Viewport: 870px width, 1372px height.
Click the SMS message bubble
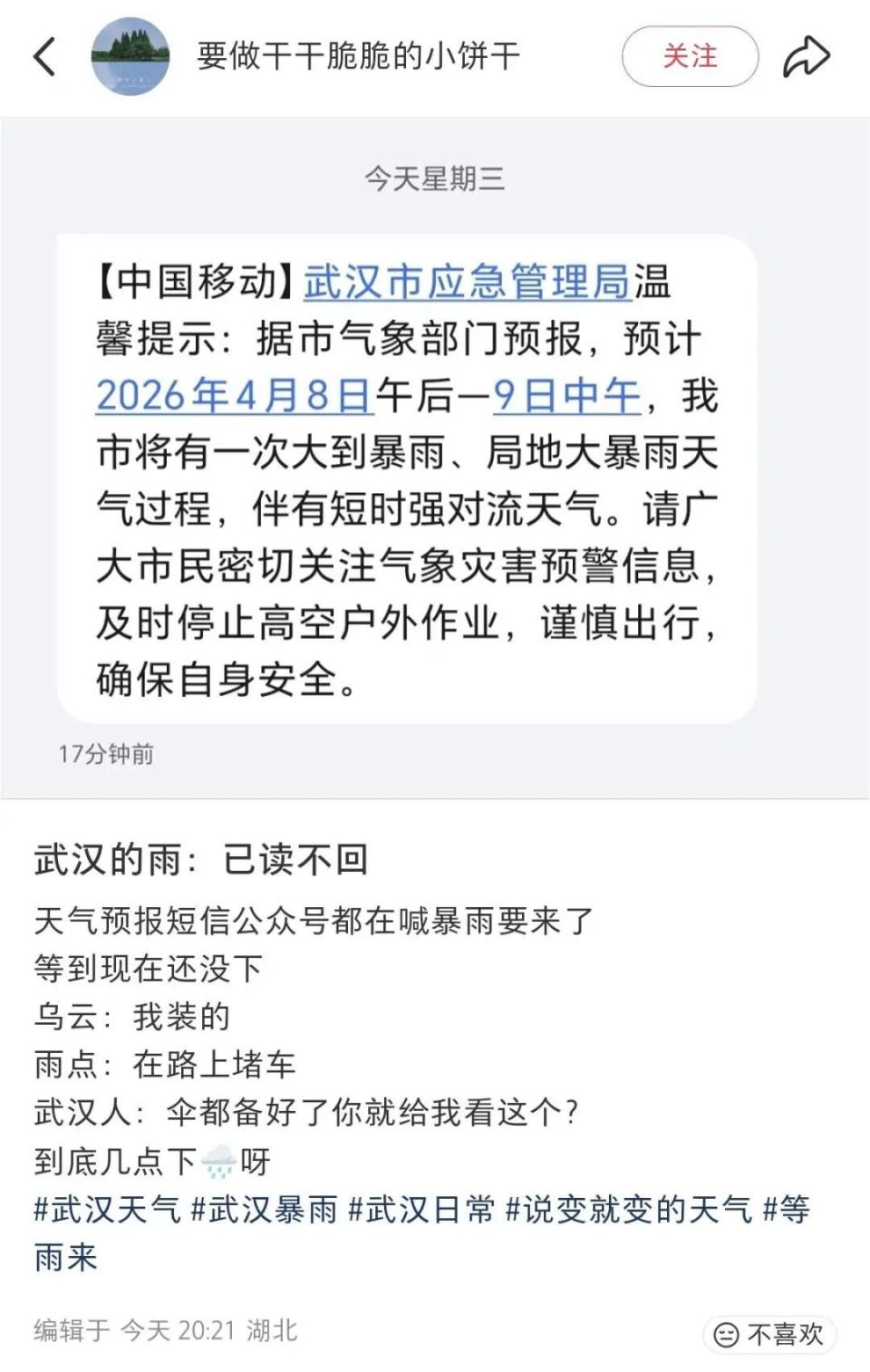[408, 471]
